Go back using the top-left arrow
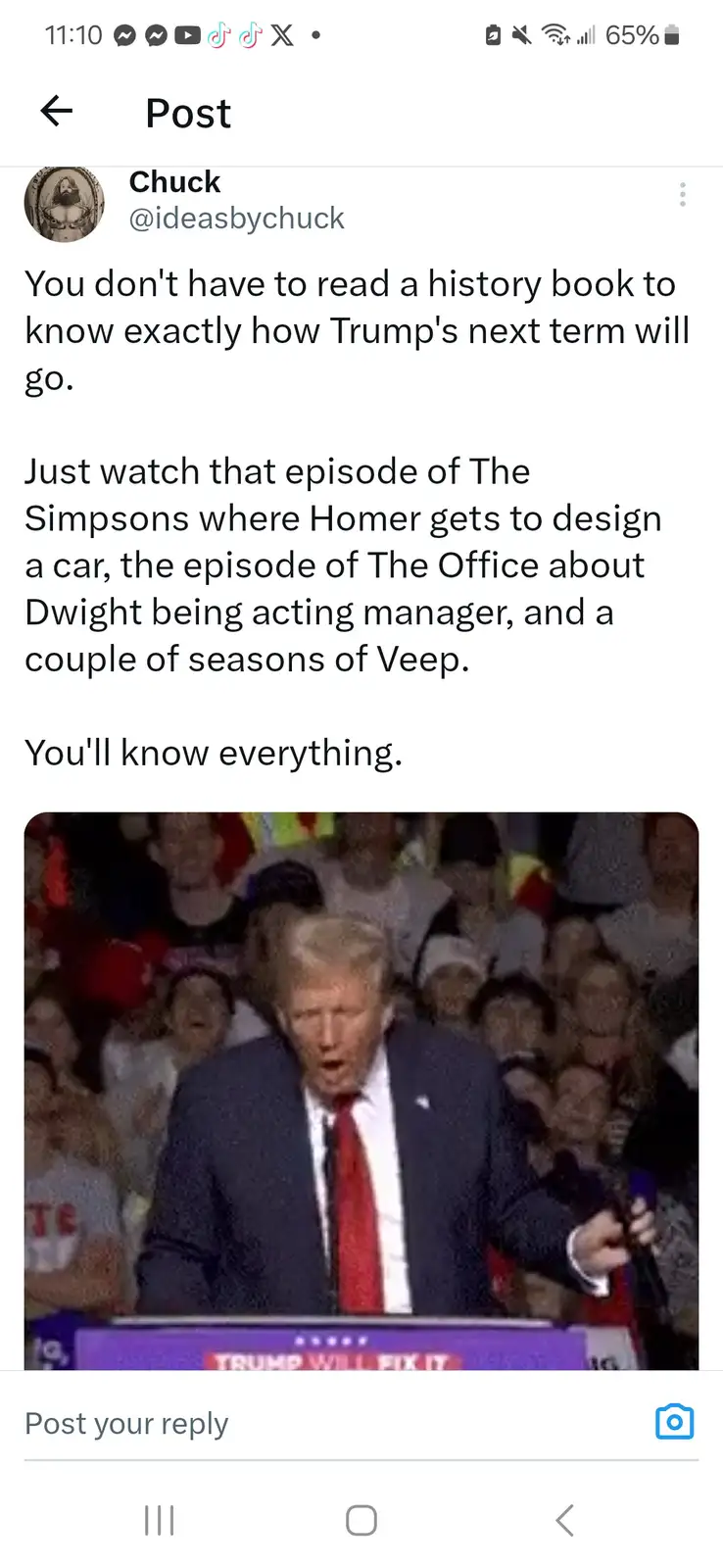The image size is (723, 1568). pos(56,111)
